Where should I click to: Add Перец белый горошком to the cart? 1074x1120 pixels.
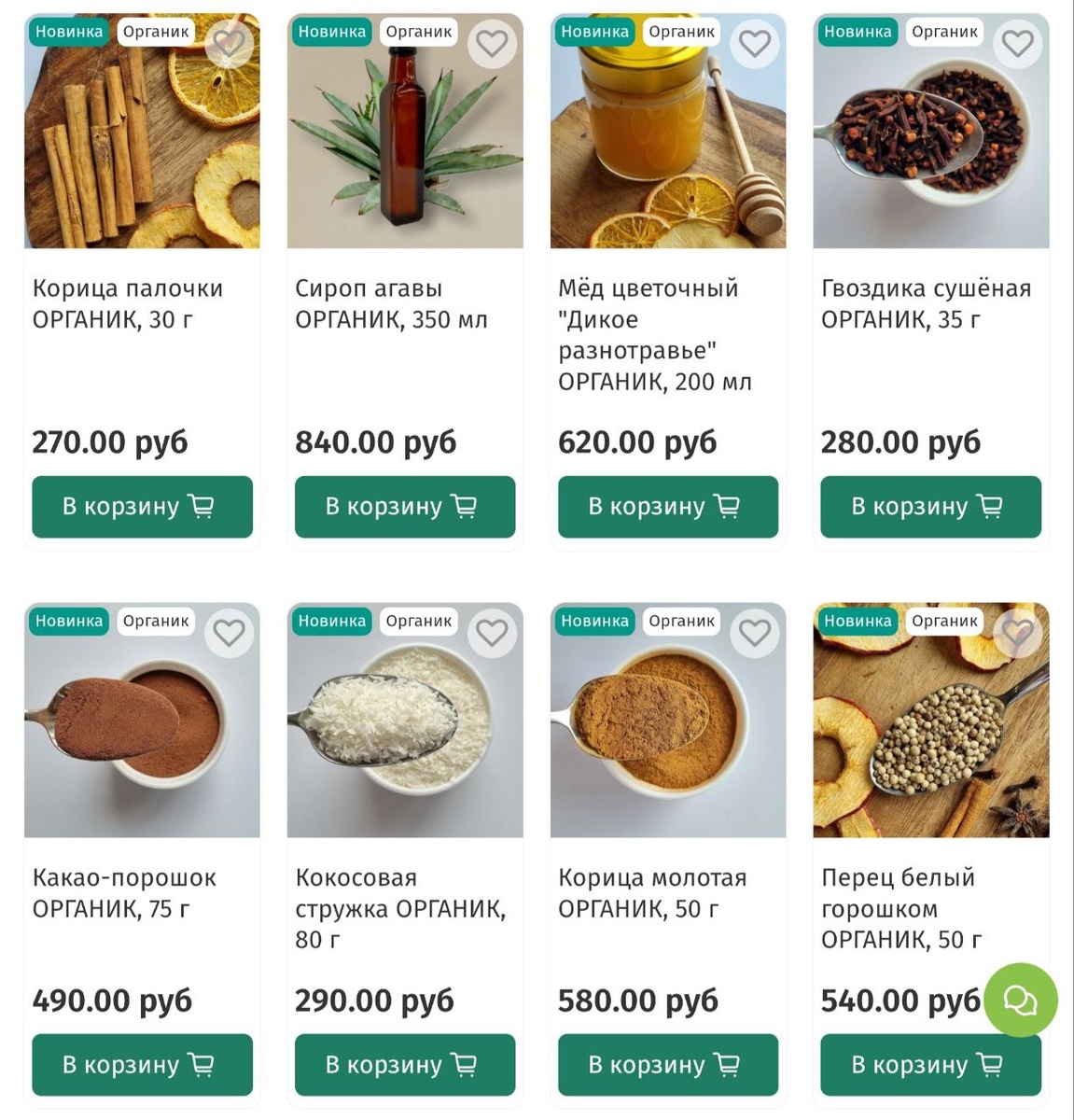pos(930,1065)
